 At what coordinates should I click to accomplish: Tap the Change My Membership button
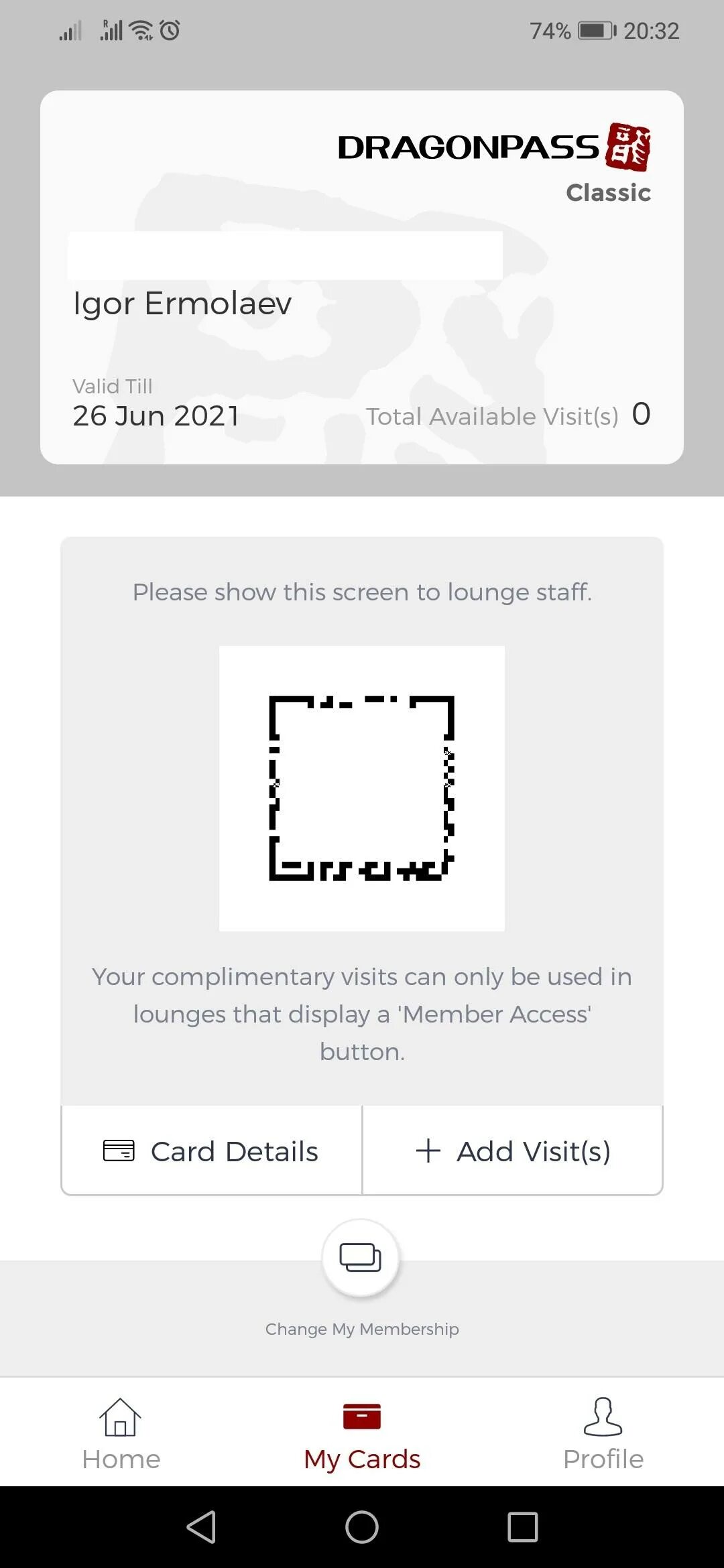[x=361, y=1258]
